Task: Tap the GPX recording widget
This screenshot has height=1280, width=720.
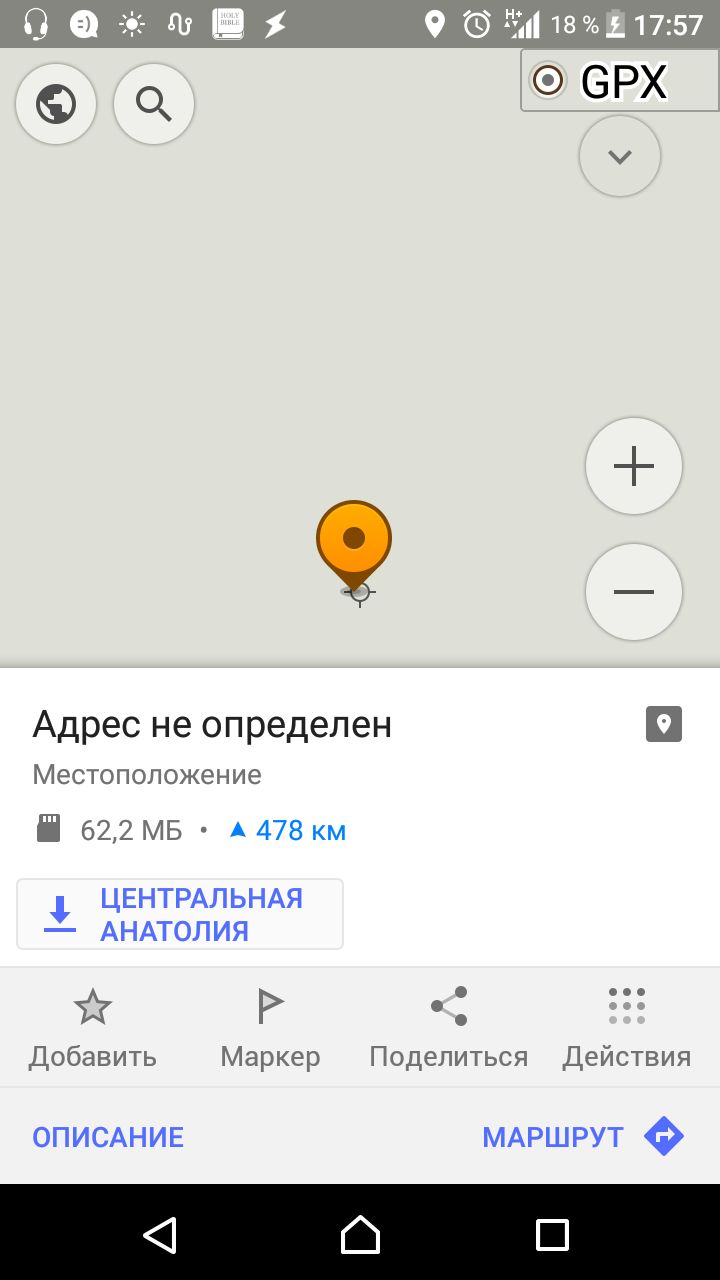Action: (x=619, y=81)
